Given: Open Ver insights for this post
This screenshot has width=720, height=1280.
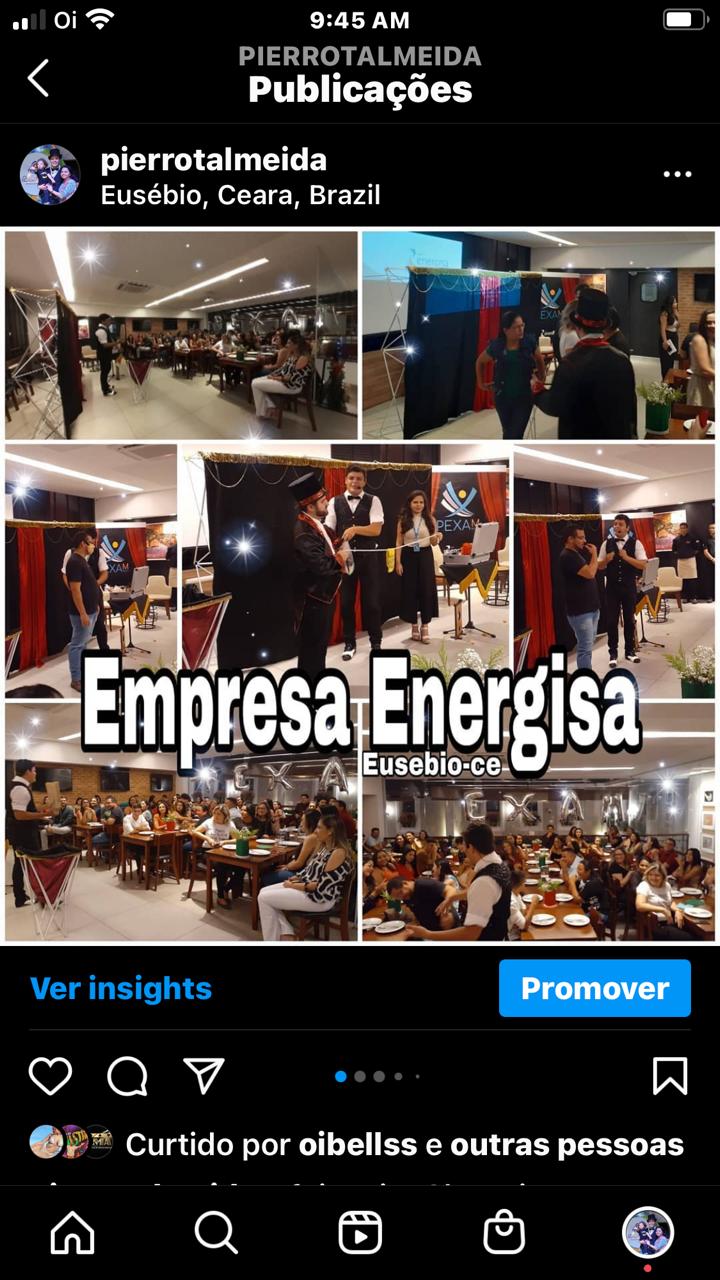Looking at the screenshot, I should (121, 988).
